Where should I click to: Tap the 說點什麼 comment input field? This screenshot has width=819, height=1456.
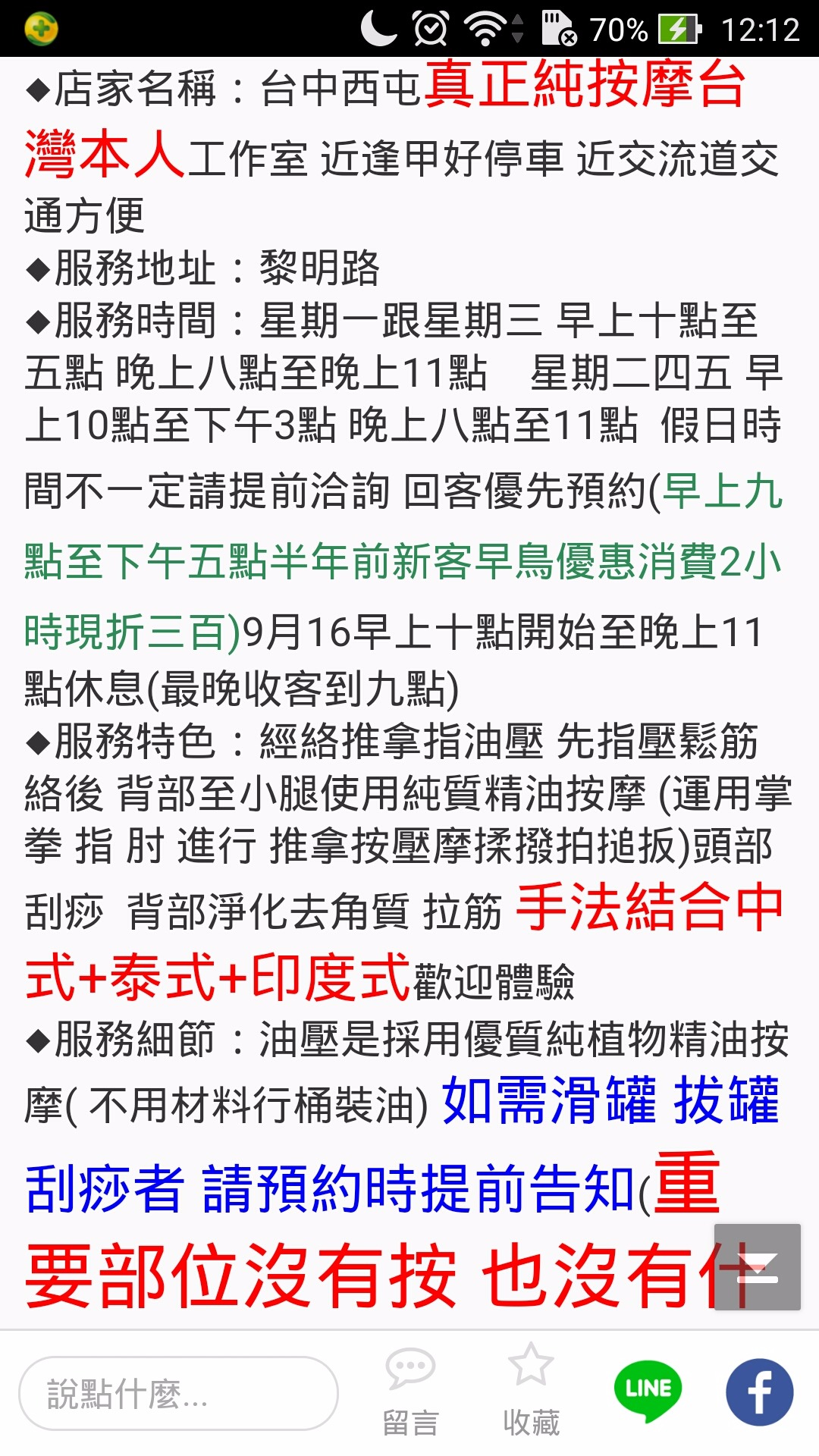[178, 1394]
